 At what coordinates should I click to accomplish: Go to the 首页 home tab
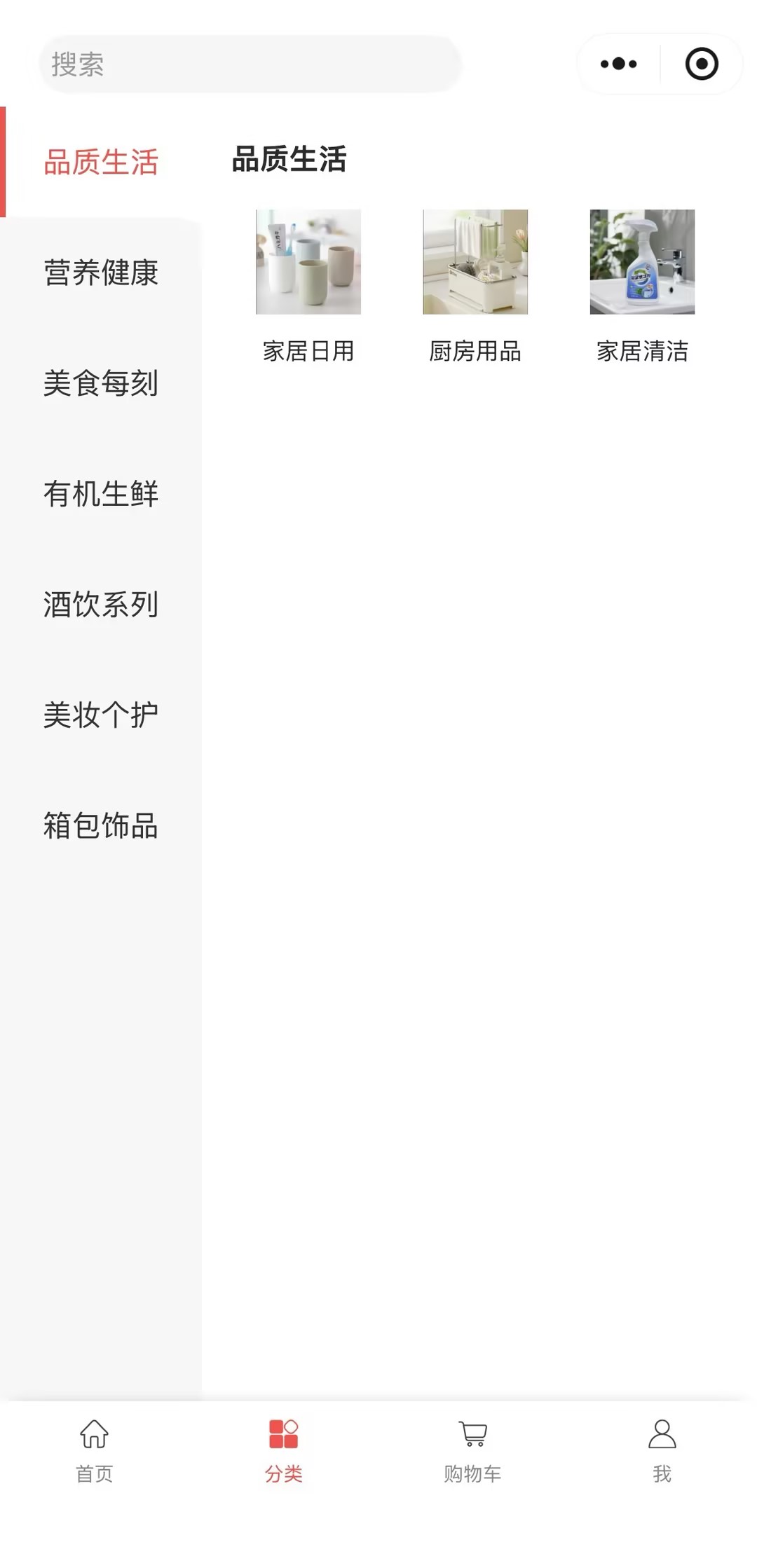tap(95, 1451)
